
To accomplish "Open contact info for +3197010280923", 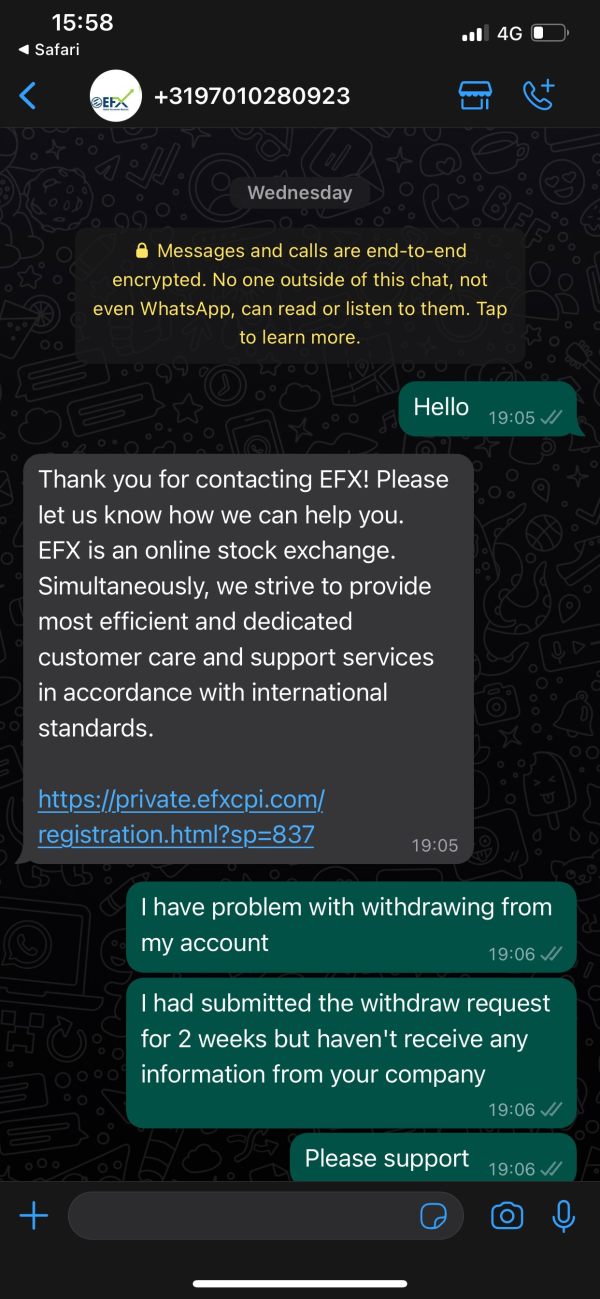I will pyautogui.click(x=251, y=96).
